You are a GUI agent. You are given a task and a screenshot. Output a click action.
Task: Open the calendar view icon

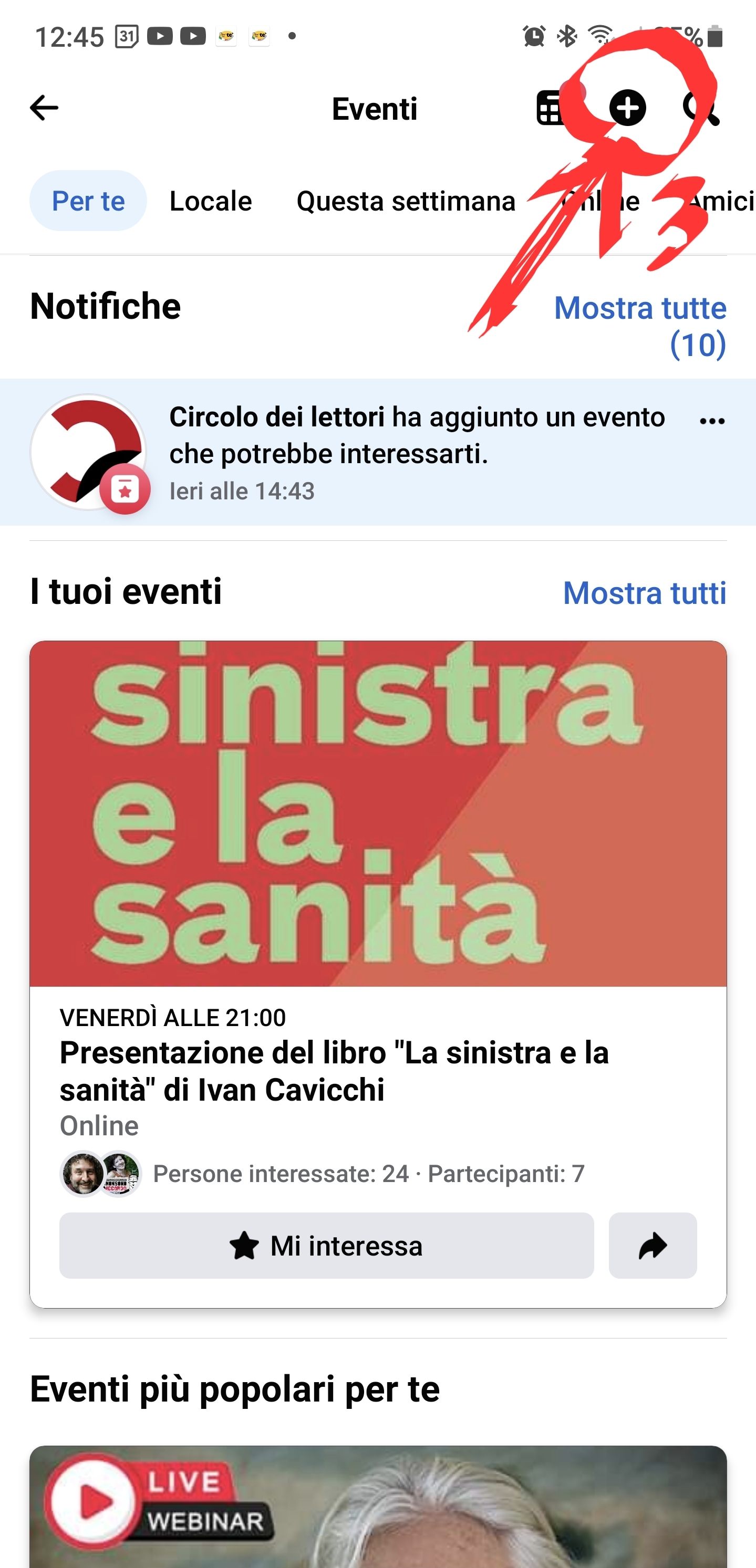click(x=551, y=108)
